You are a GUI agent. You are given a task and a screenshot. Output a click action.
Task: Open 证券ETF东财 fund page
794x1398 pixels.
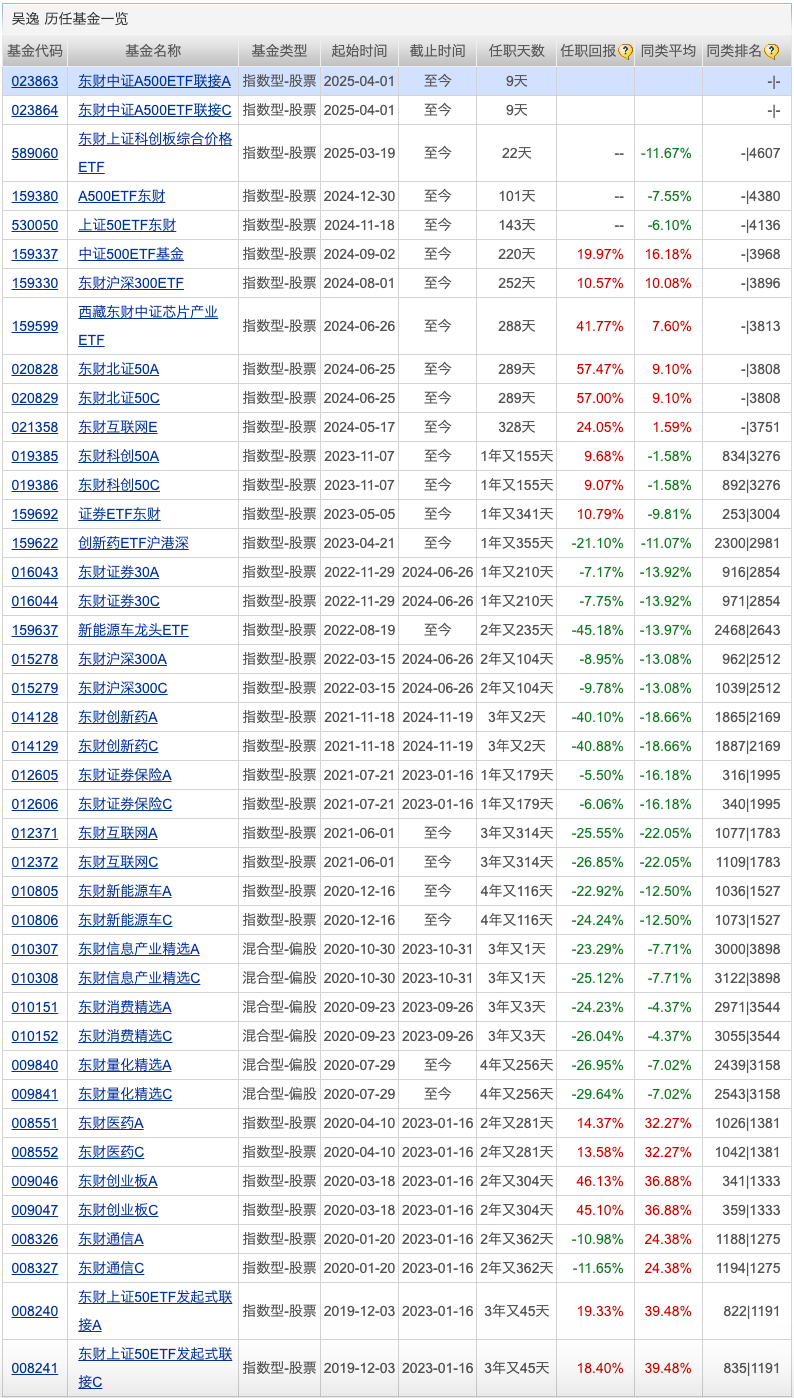tap(119, 514)
